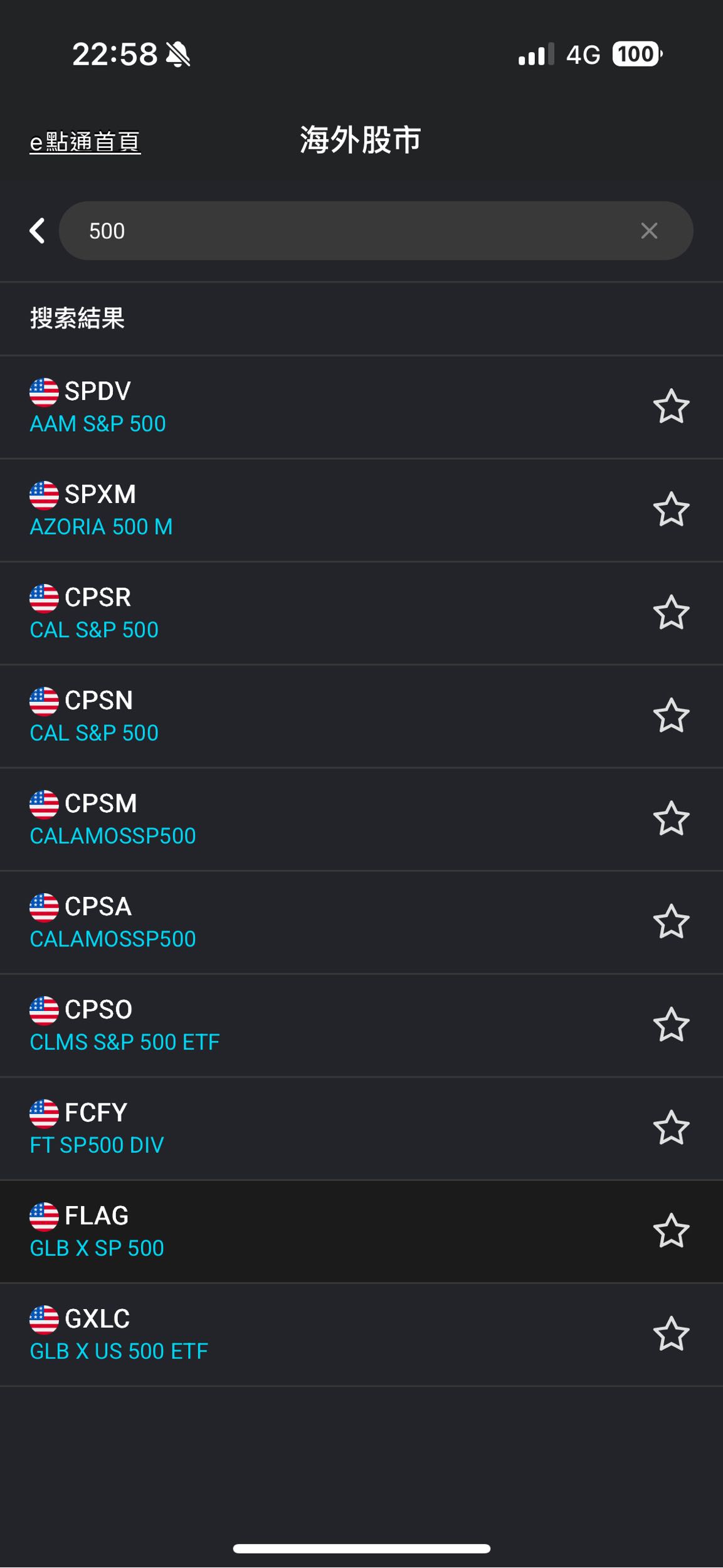Viewport: 723px width, 1568px height.
Task: Star the FCFY result
Action: (x=671, y=1128)
